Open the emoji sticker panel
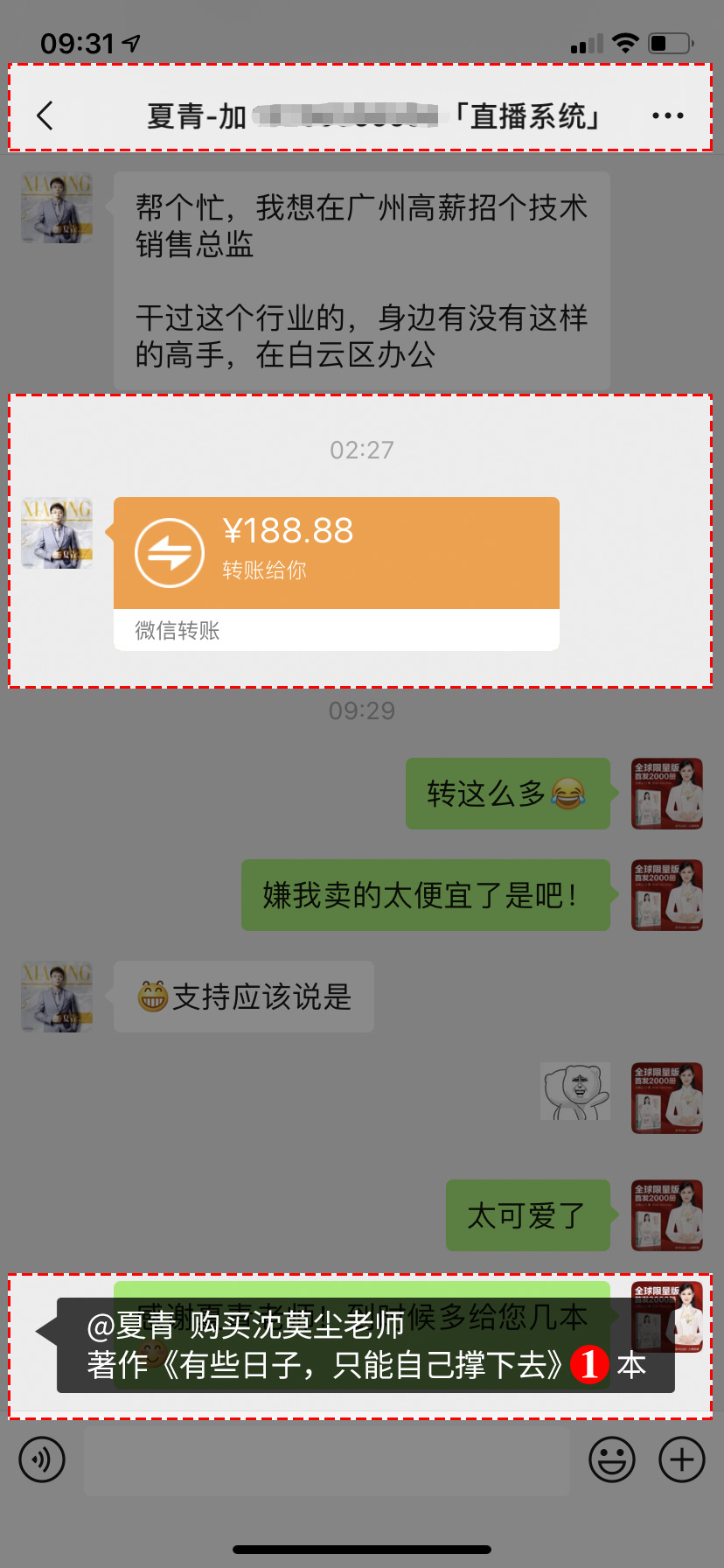Screen dimensions: 724x1568 tap(612, 1459)
